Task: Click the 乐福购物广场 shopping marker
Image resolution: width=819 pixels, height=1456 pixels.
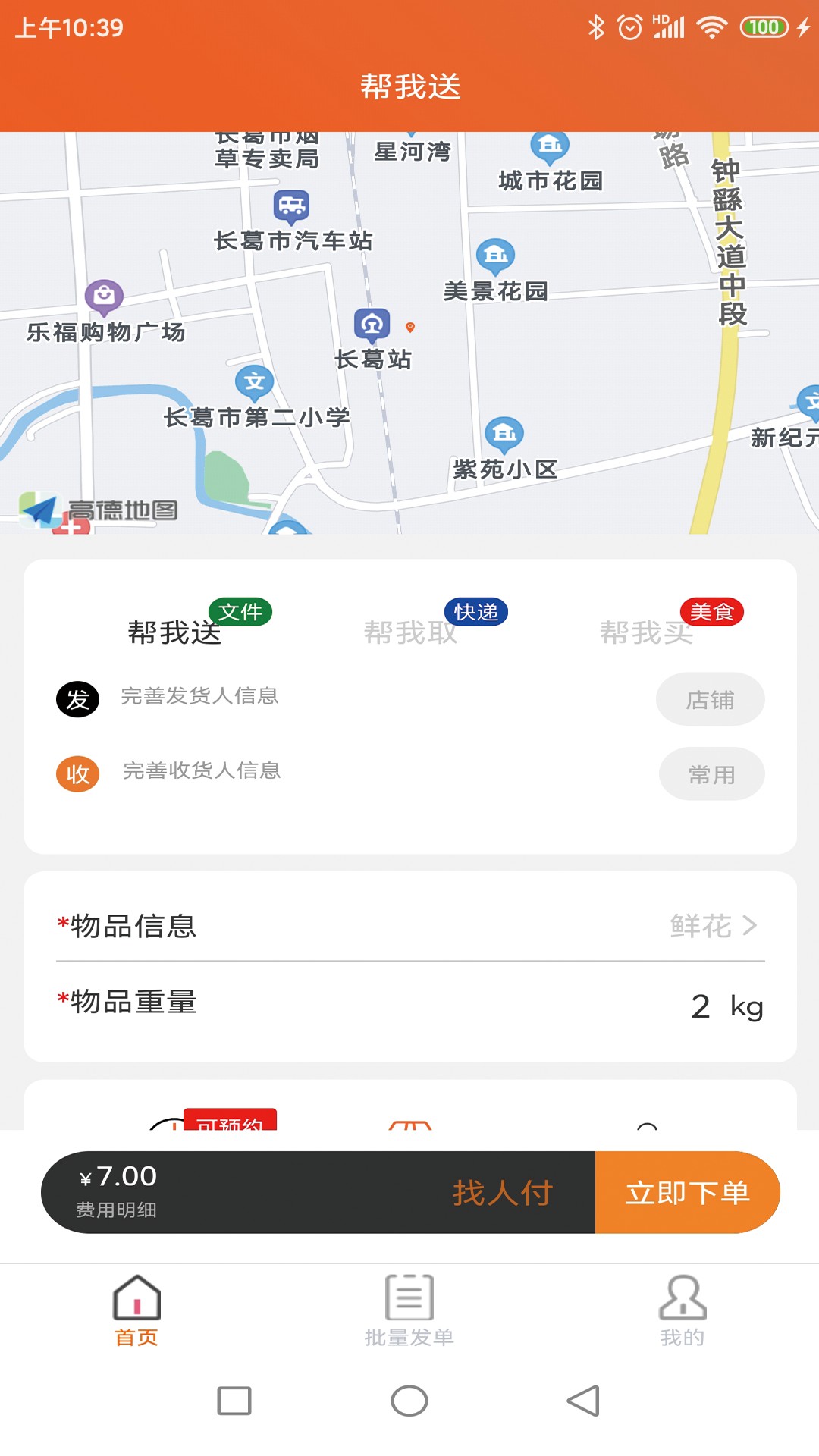Action: coord(105,296)
